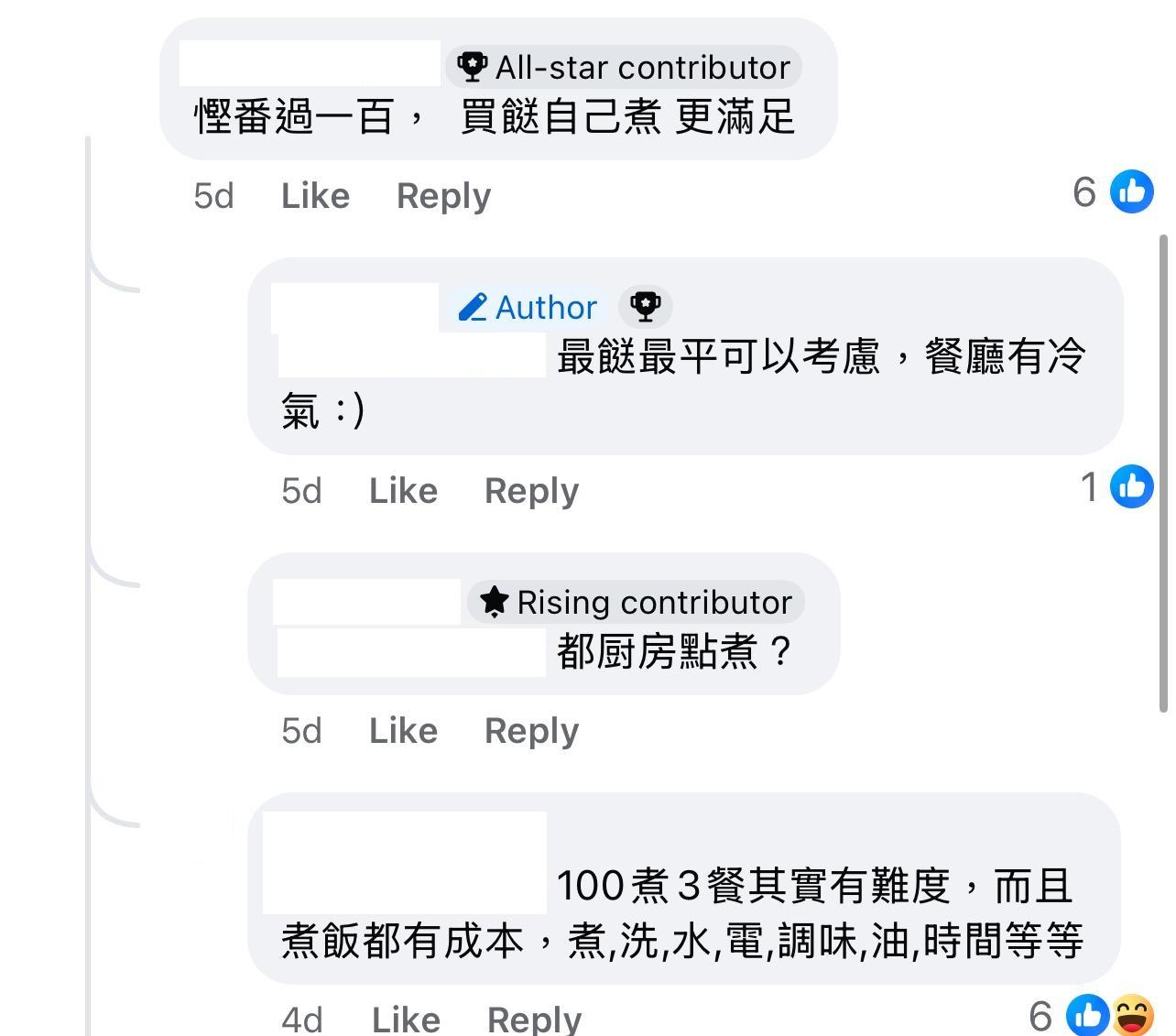This screenshot has width=1176, height=1036.
Task: Like the comment '都廚房點煮？'
Action: pyautogui.click(x=403, y=731)
